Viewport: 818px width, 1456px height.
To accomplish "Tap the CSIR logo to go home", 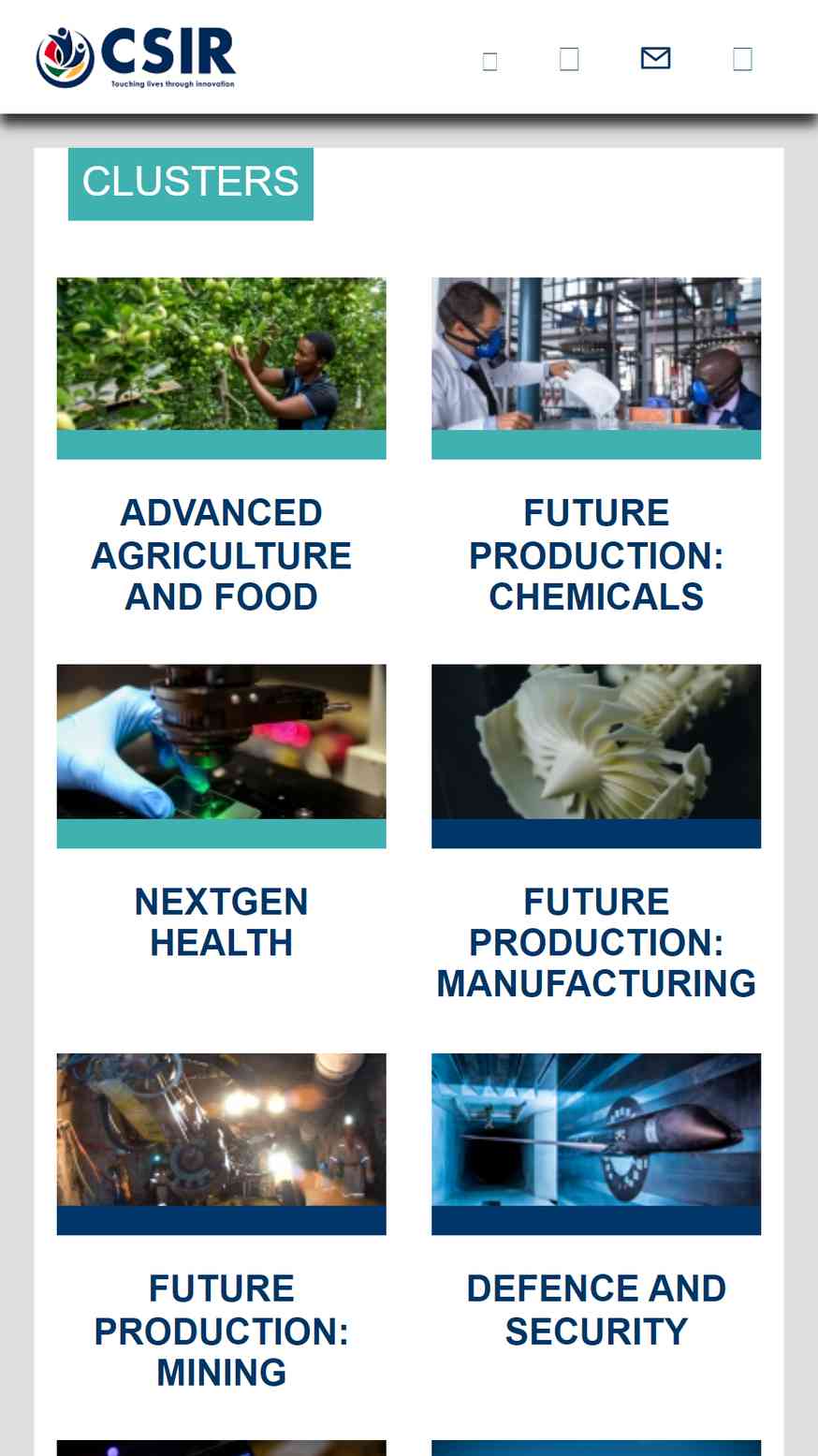I will tap(136, 58).
